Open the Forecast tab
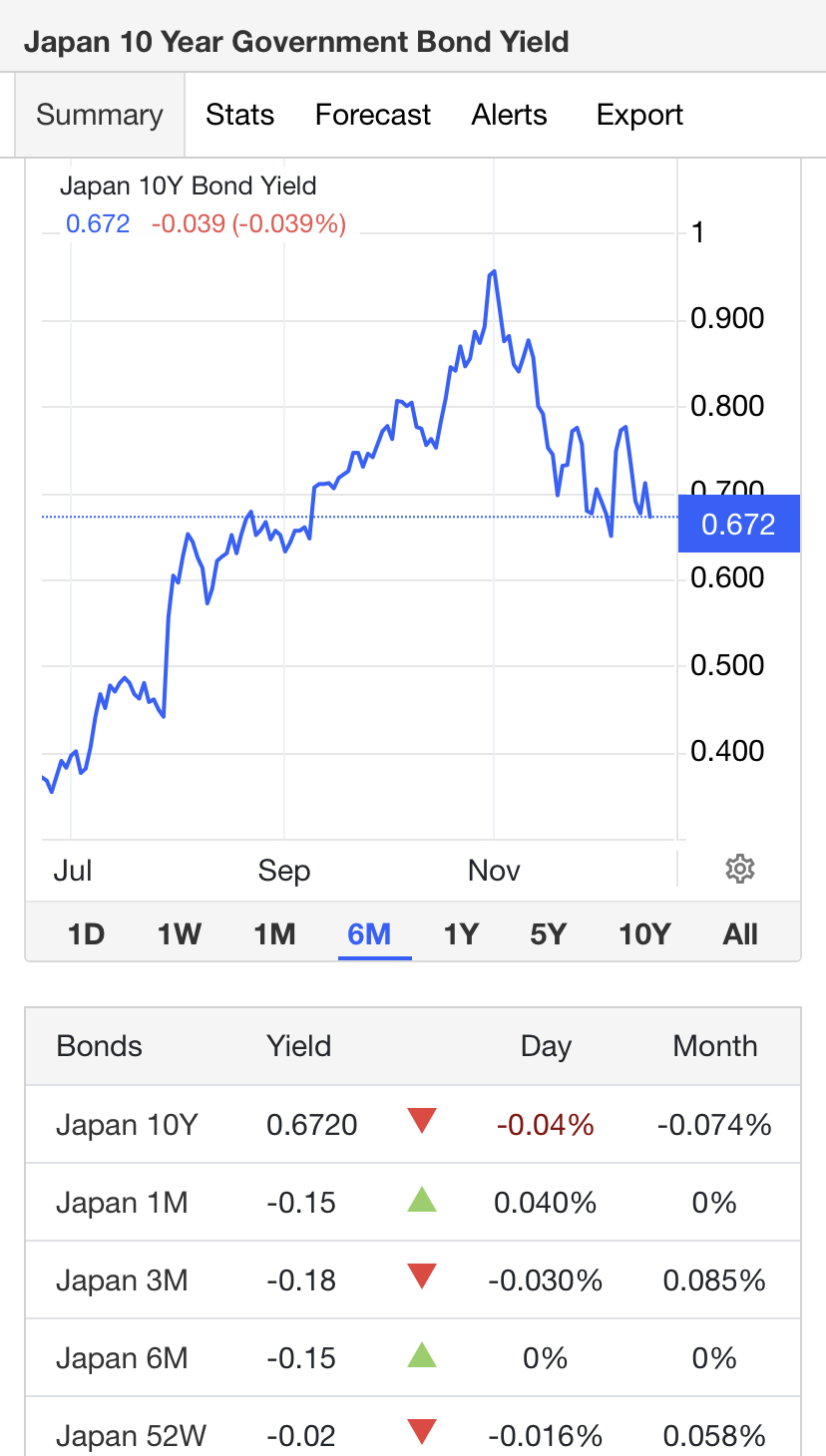The width and height of the screenshot is (826, 1456). [373, 115]
